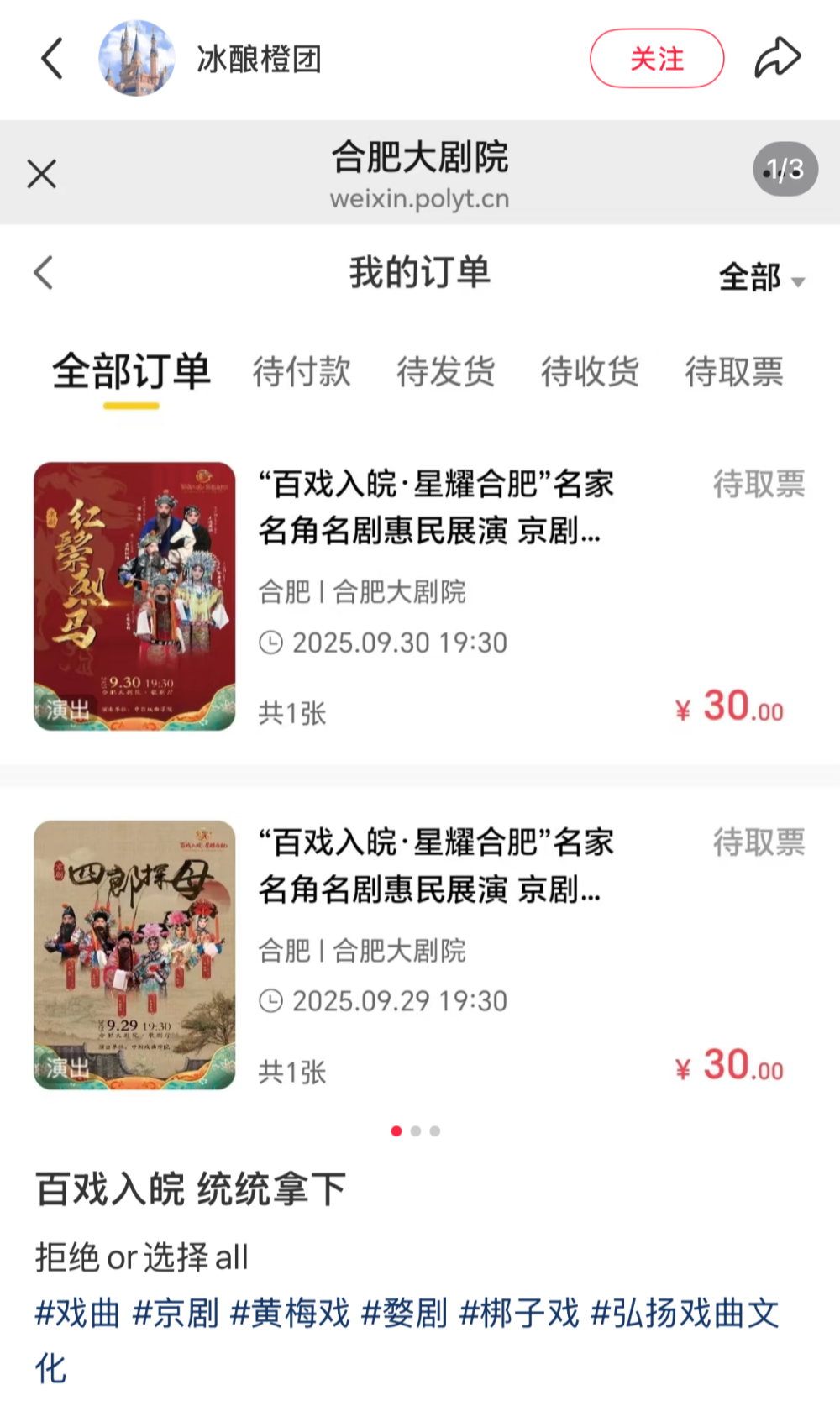View the #黄梅戏 topic
The width and height of the screenshot is (840, 1406).
(290, 1313)
